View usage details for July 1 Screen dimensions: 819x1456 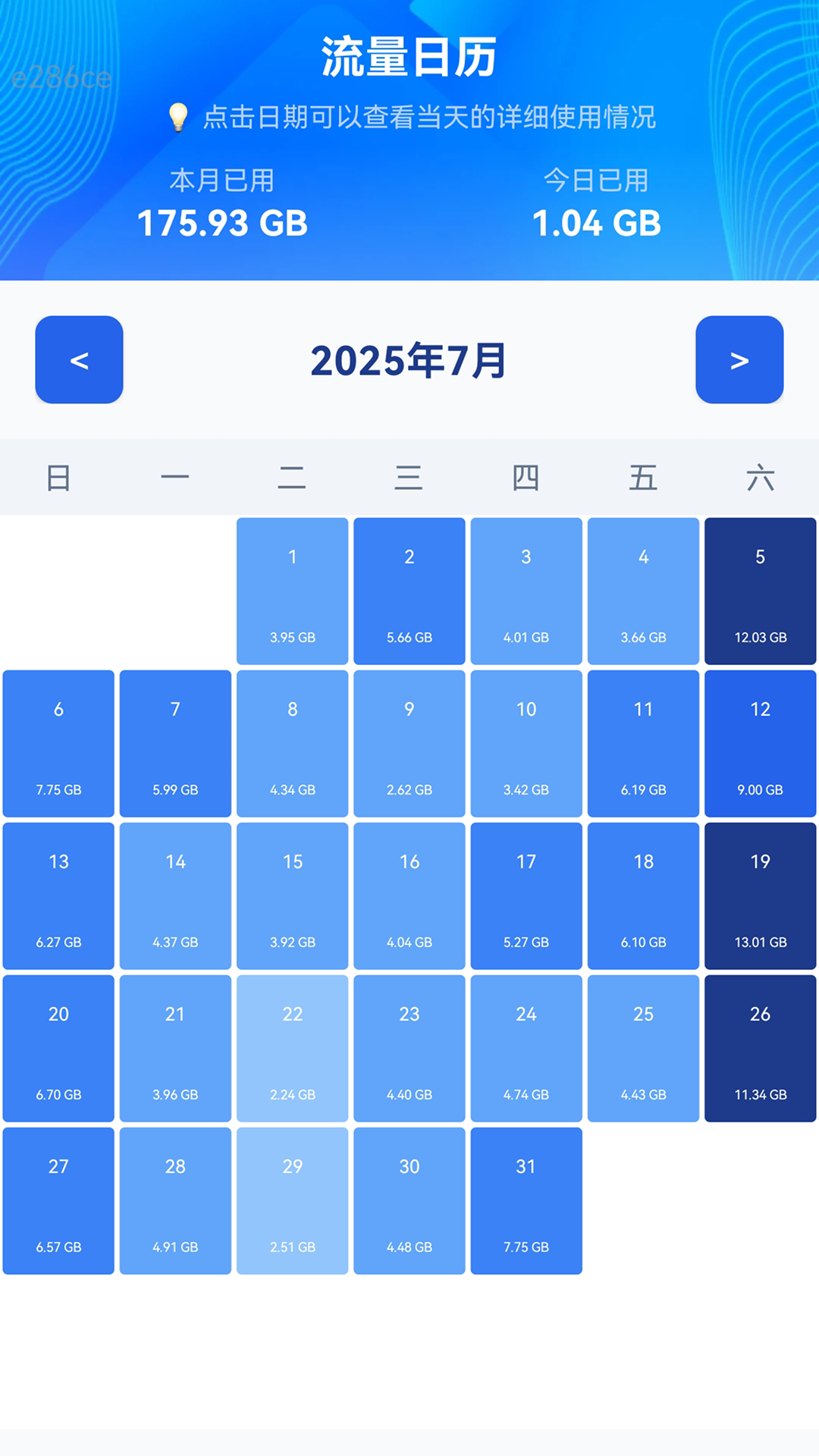coord(292,591)
